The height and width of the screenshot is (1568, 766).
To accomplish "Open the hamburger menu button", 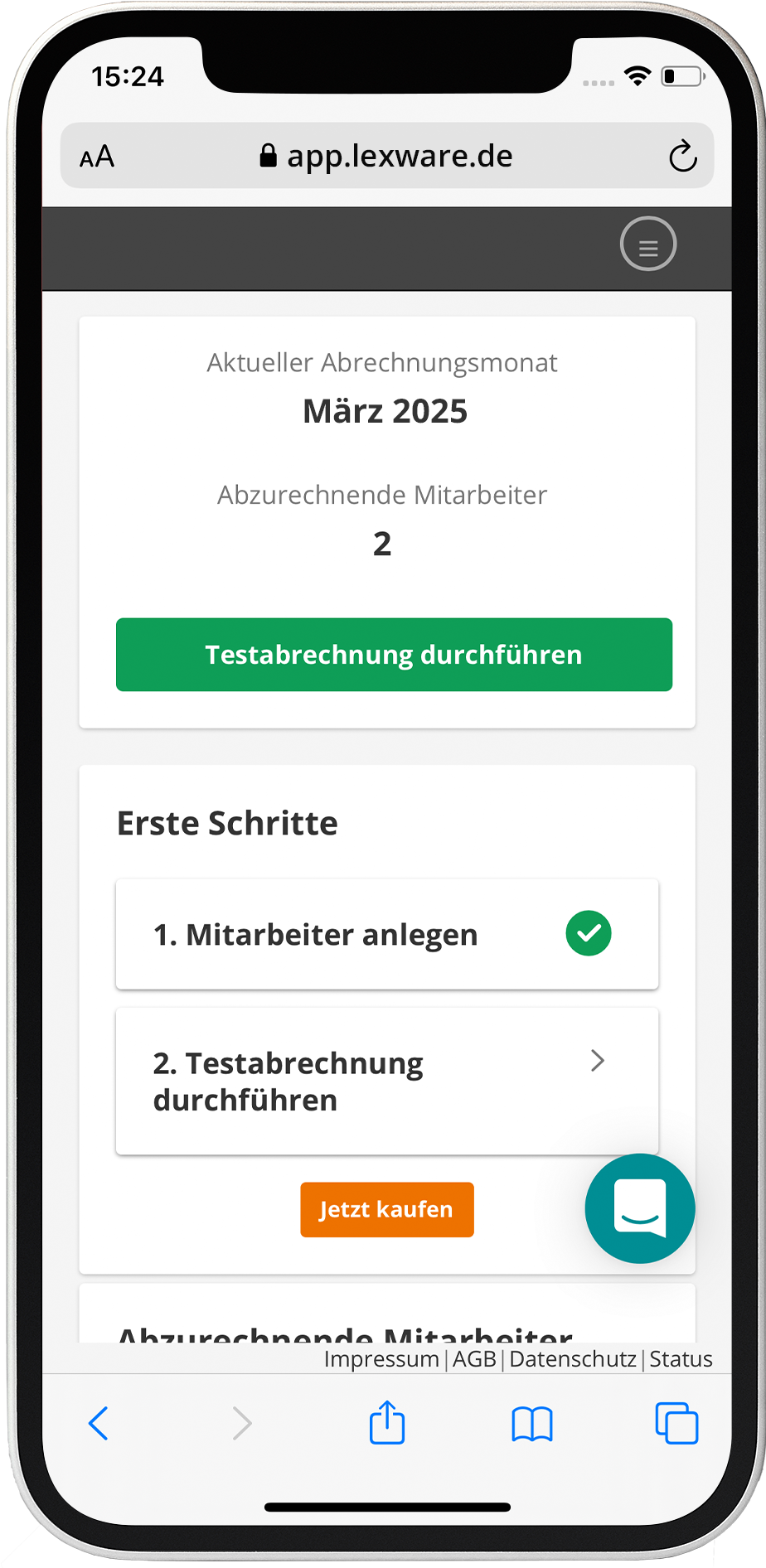I will point(648,244).
